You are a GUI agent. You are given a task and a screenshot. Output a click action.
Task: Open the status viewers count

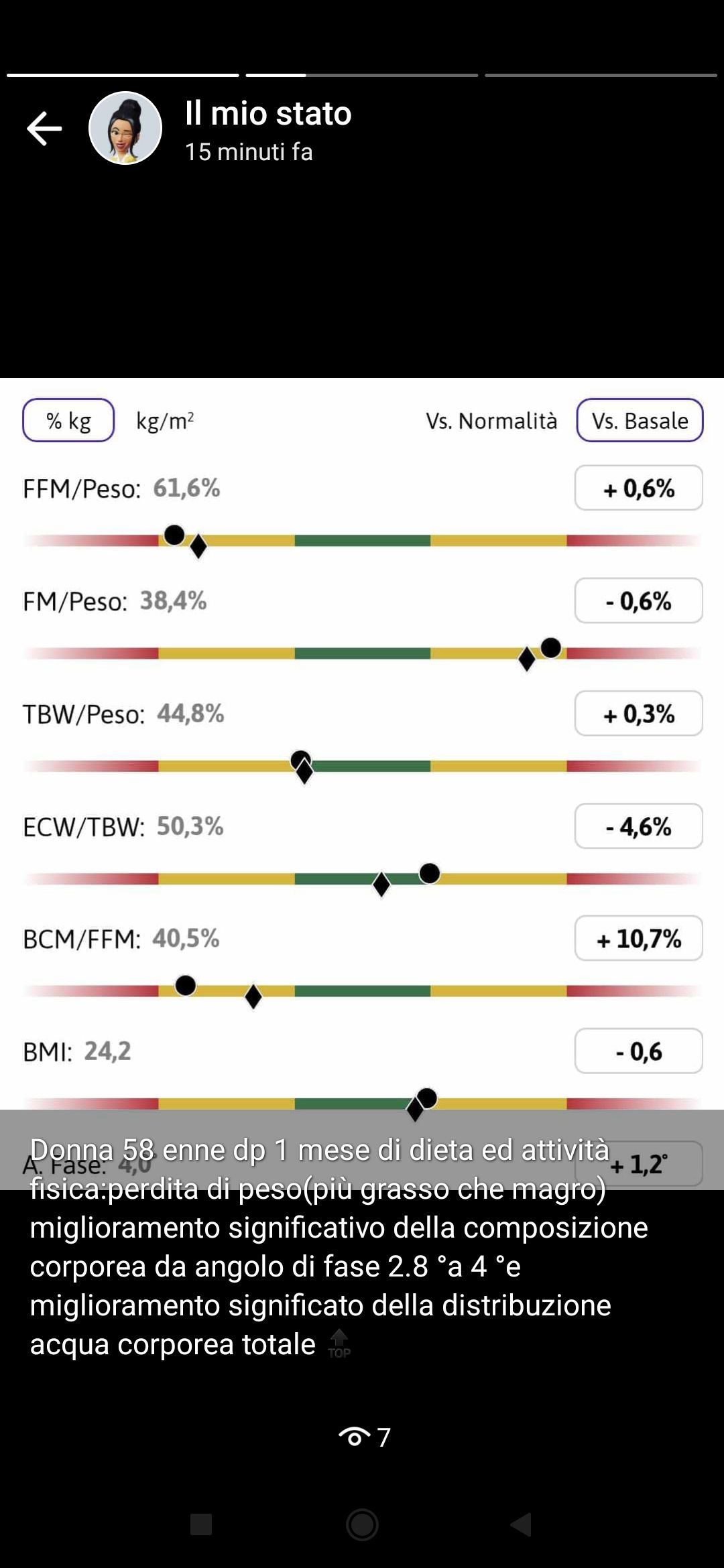(364, 1437)
